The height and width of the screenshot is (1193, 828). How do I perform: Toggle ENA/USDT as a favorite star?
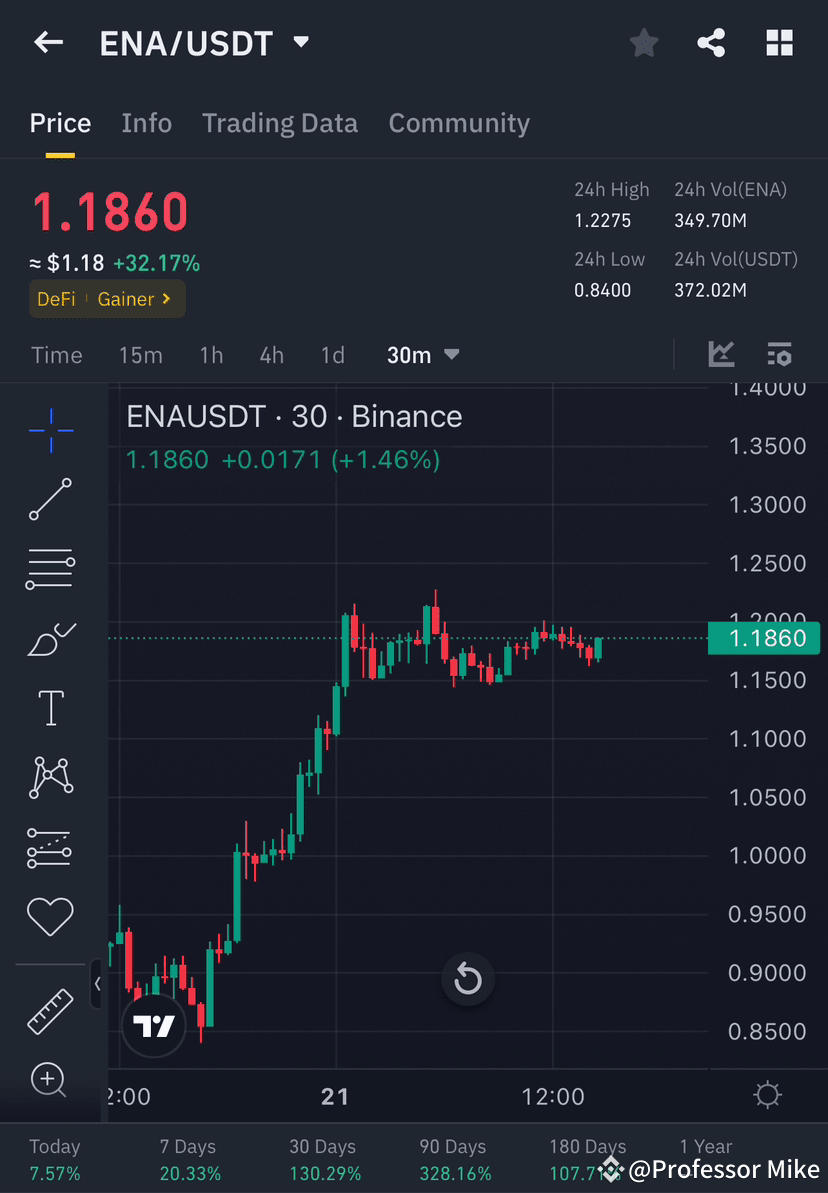pyautogui.click(x=643, y=42)
